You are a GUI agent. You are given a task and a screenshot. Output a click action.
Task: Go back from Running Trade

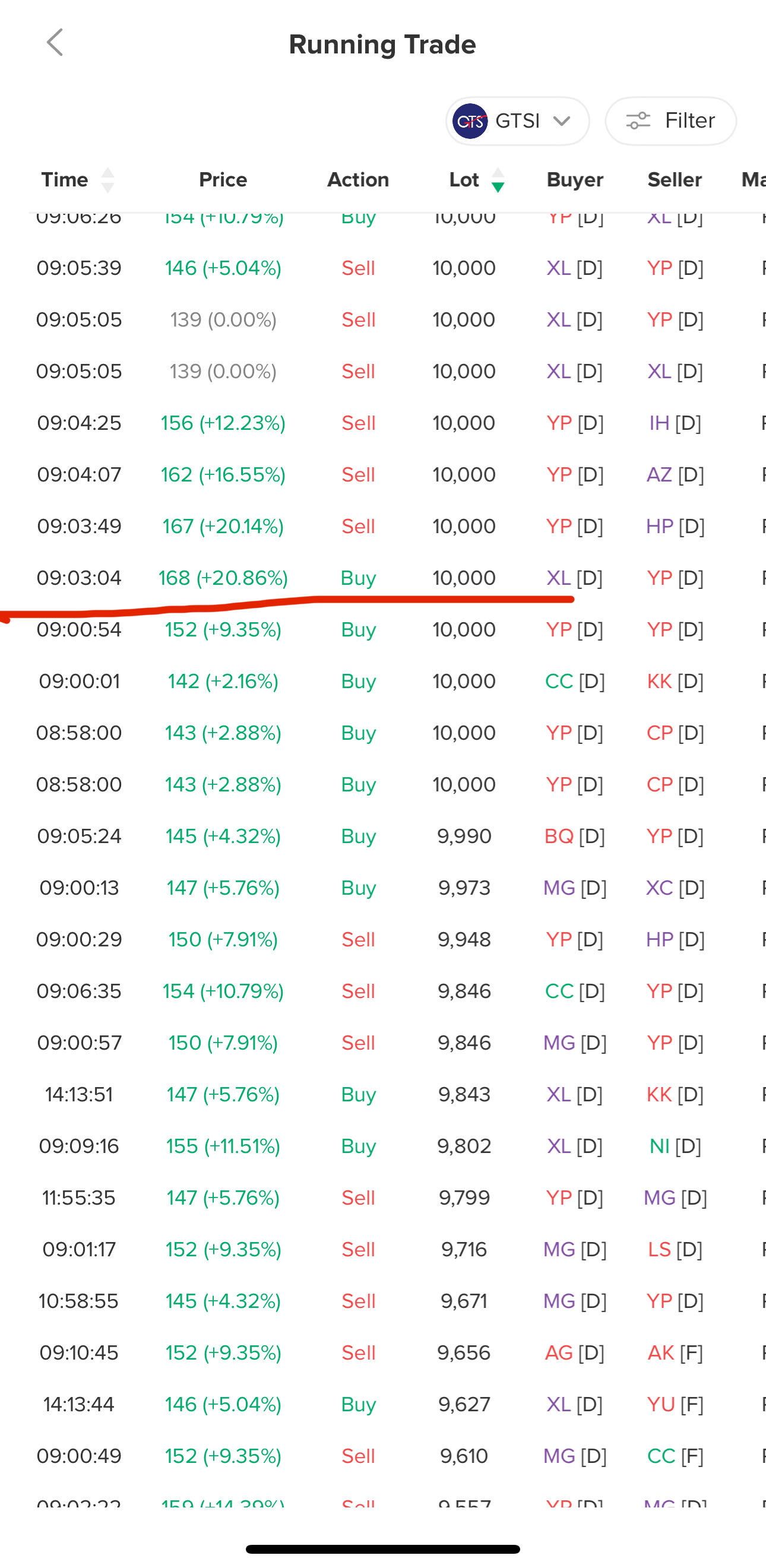[x=55, y=43]
